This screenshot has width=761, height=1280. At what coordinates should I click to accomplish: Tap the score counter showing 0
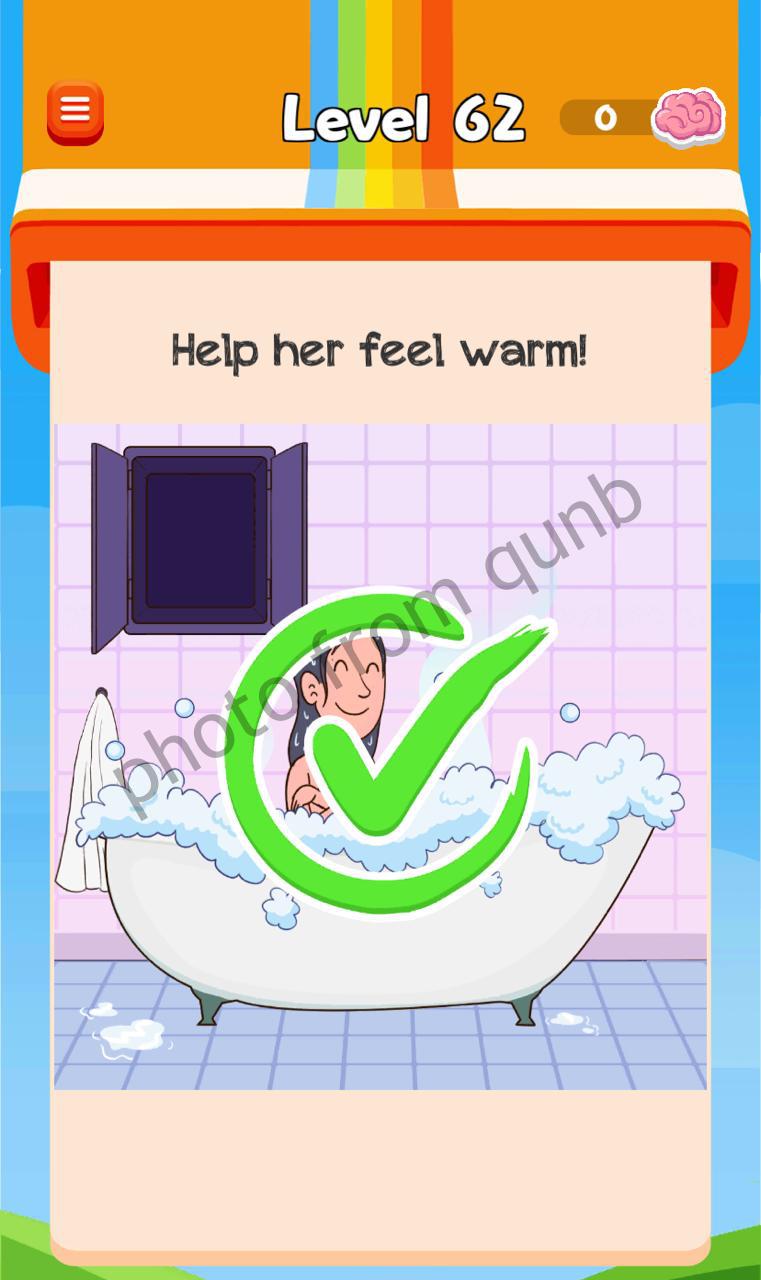(x=607, y=115)
